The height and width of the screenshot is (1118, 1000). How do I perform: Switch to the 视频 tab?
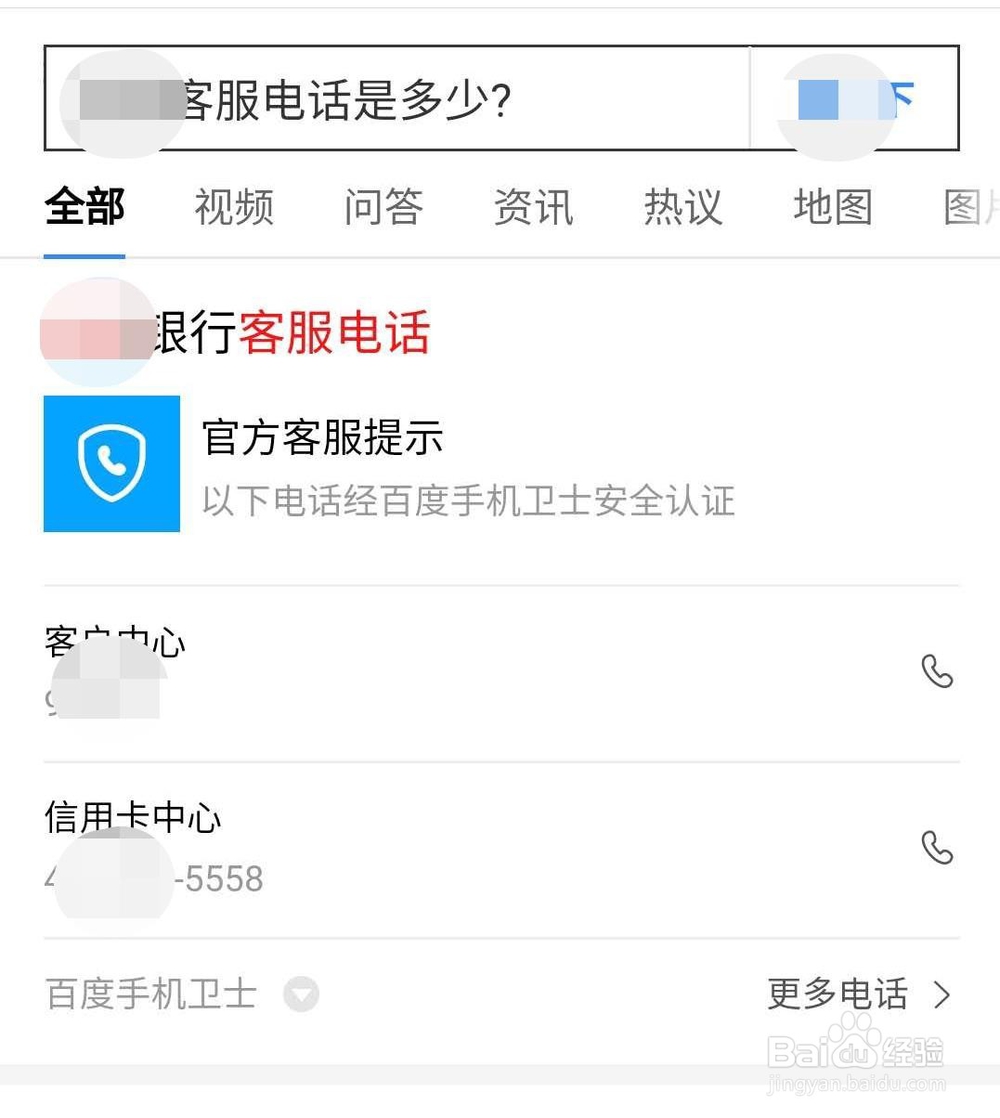tap(233, 208)
